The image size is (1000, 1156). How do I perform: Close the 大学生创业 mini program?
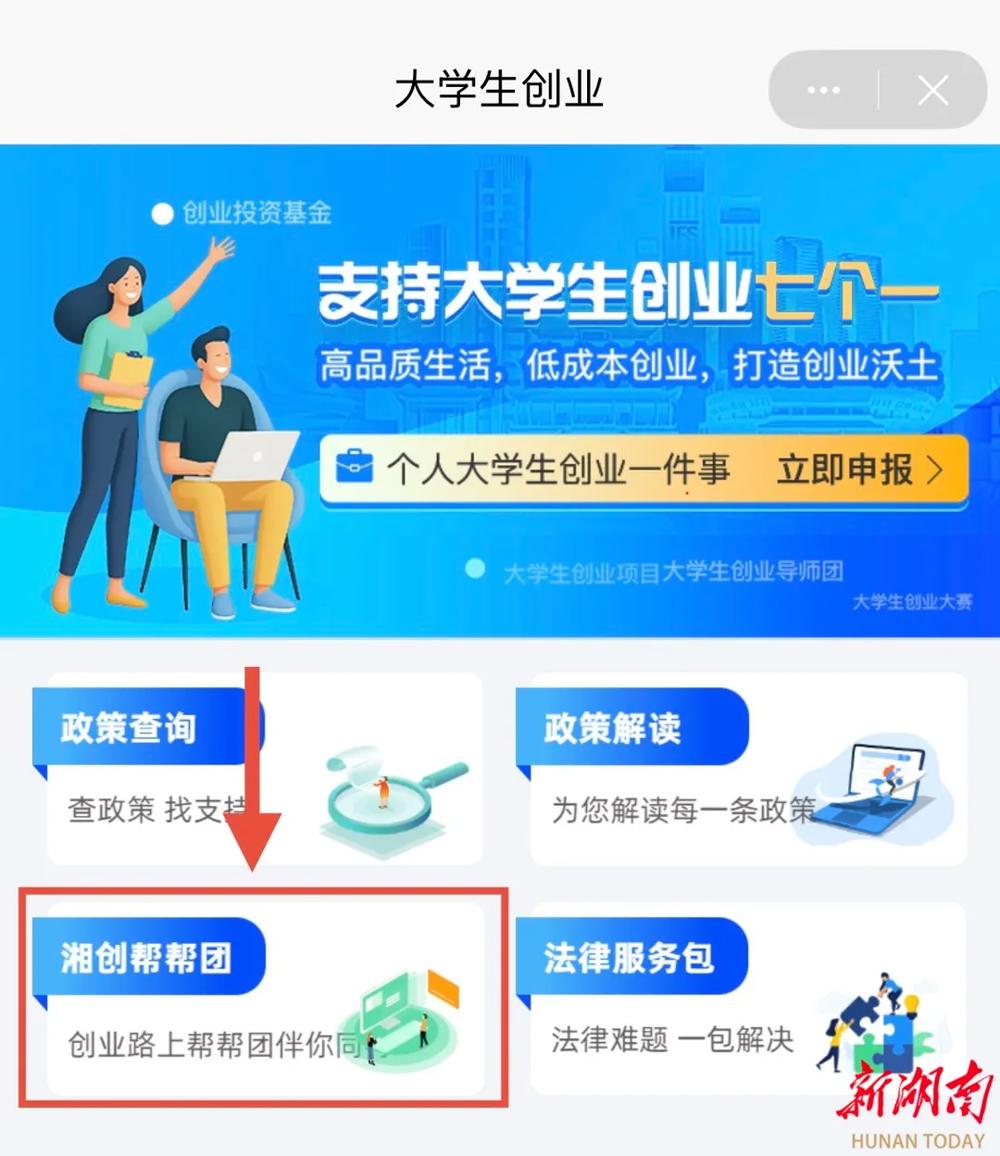[932, 91]
